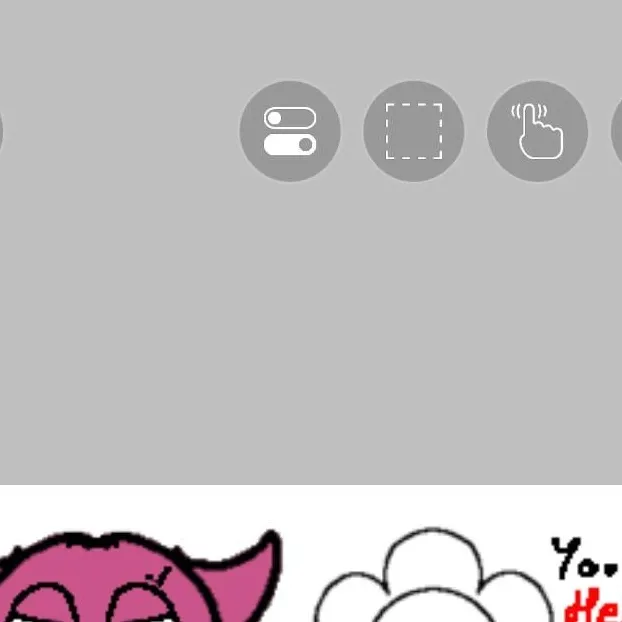Select the dashed rectangle selection tool
Viewport: 622px width, 622px height.
point(414,131)
